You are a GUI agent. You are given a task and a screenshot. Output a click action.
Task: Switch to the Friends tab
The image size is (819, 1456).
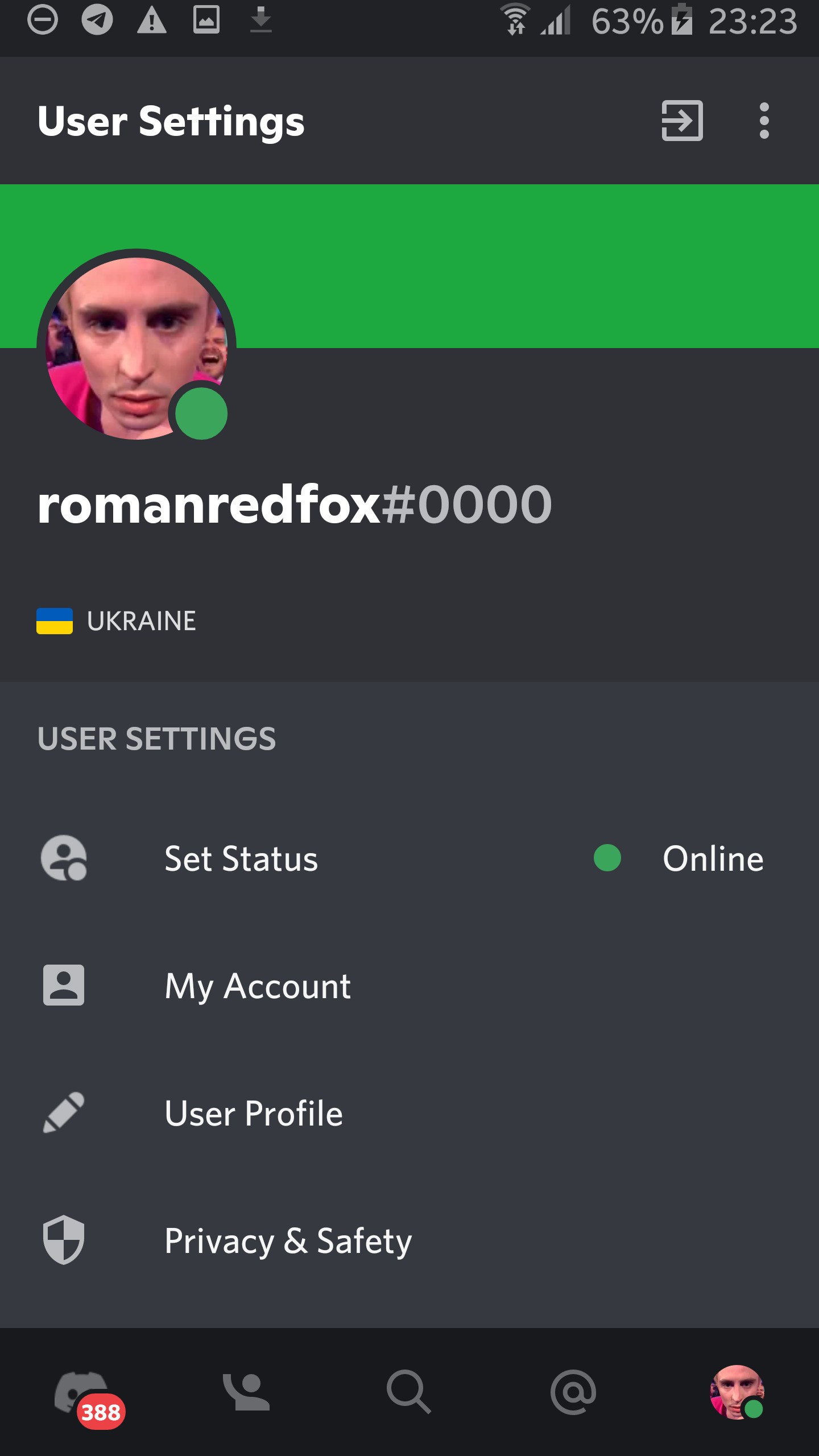point(246,1392)
